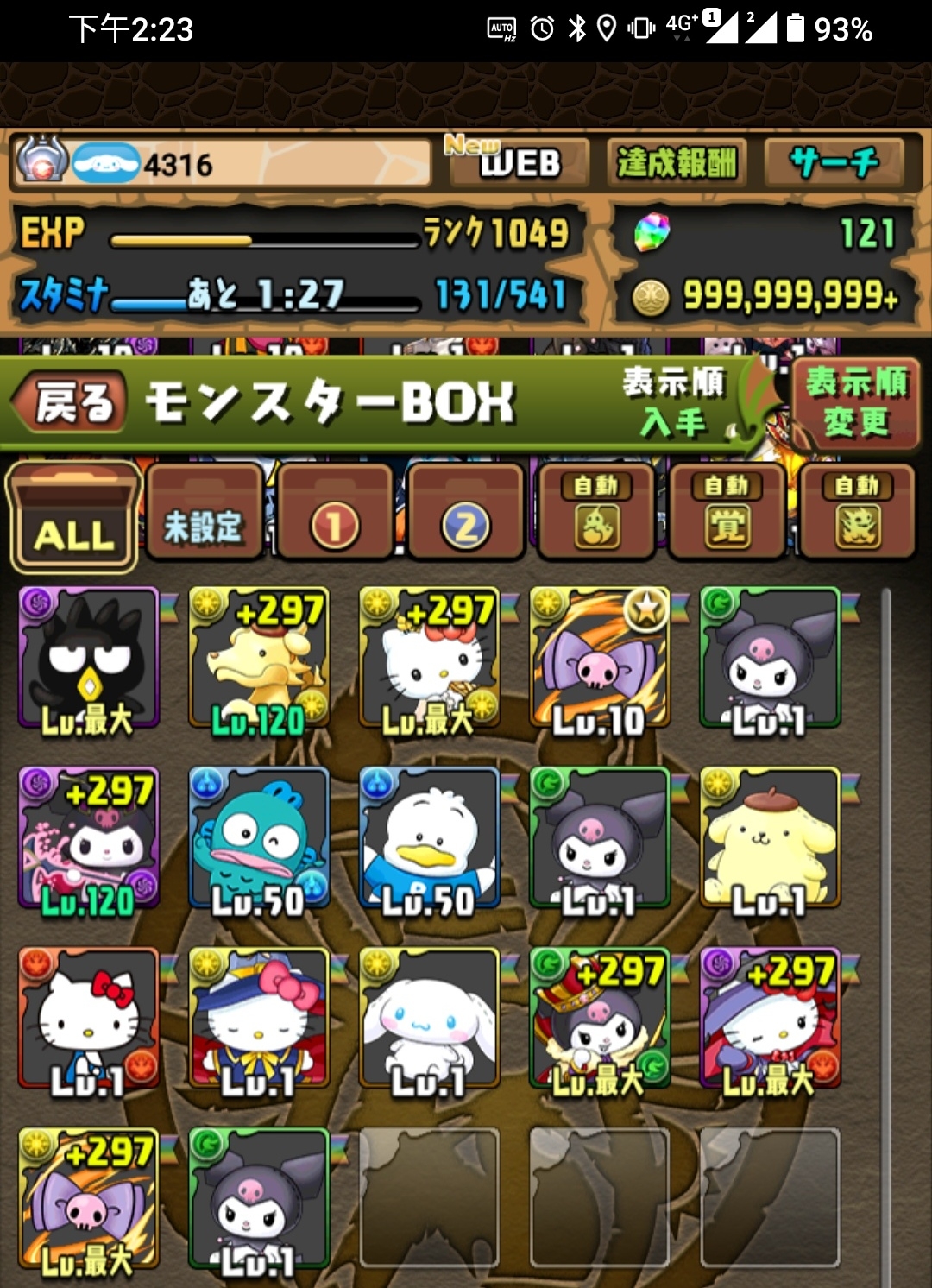Select the white long-eared dog monster Lv.1
The width and height of the screenshot is (932, 1288).
[x=429, y=1018]
